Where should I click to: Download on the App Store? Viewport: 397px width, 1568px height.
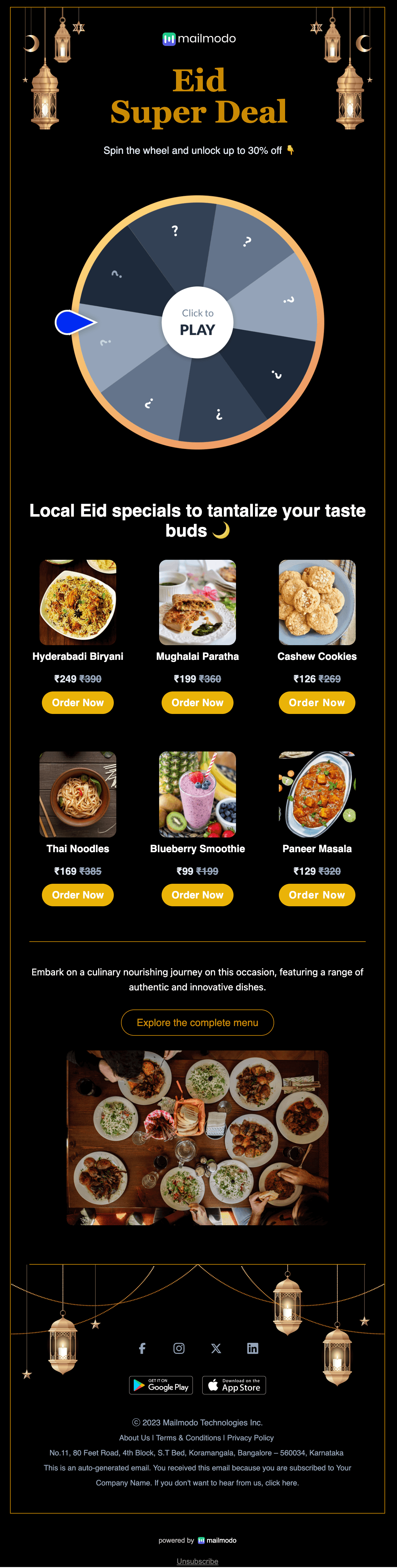pyautogui.click(x=234, y=1385)
